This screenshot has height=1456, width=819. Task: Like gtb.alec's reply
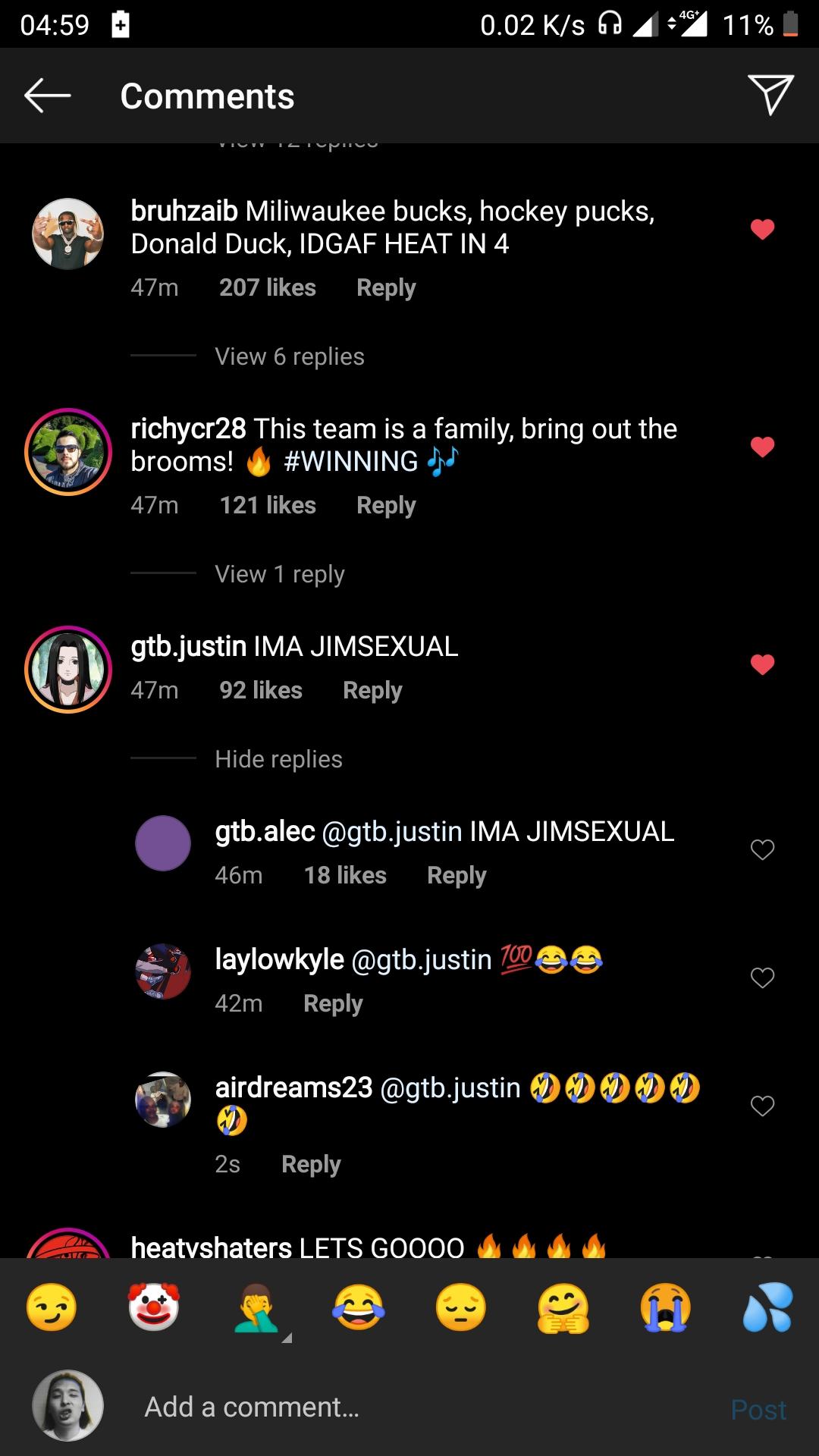coord(762,850)
